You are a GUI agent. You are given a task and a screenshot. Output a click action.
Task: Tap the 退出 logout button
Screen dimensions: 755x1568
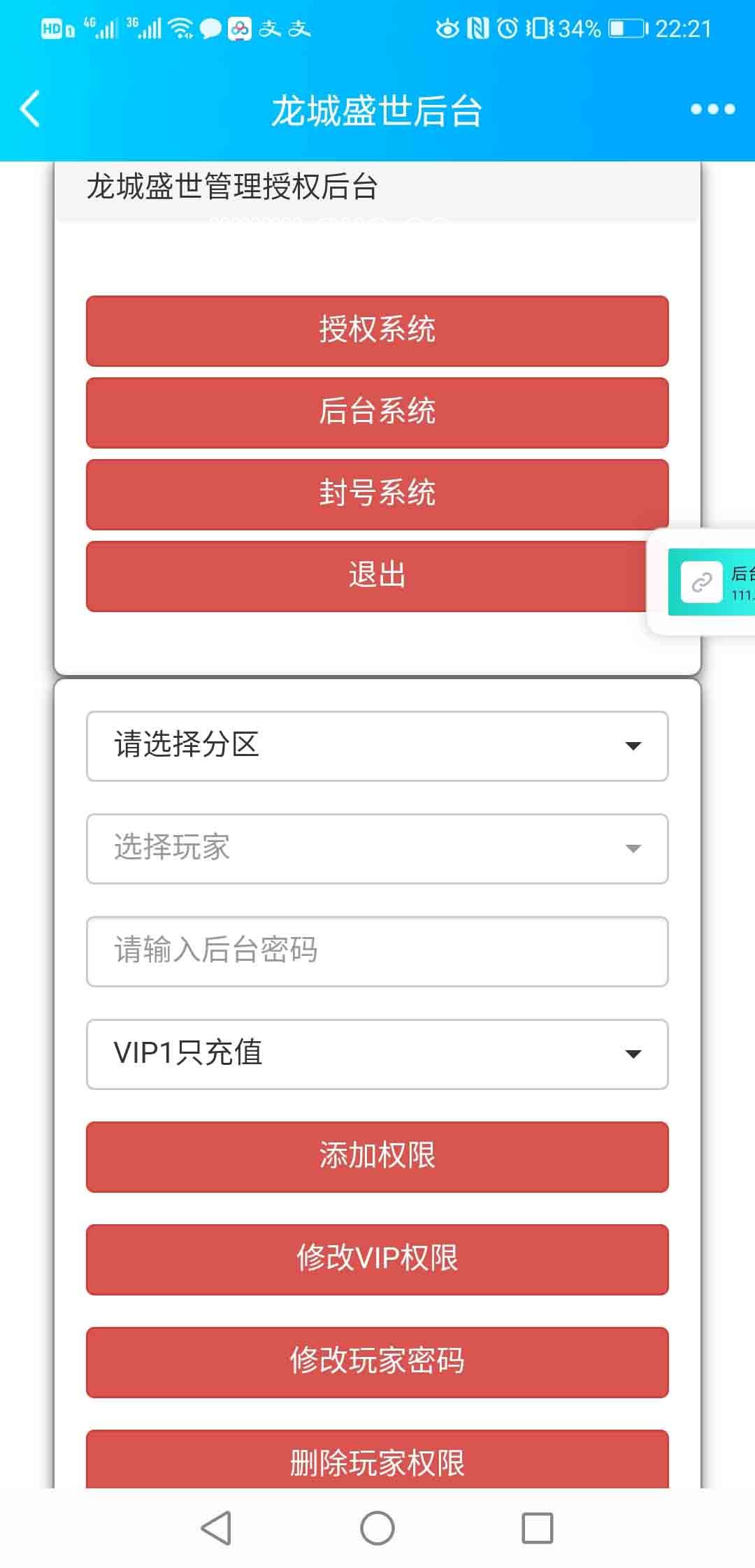click(x=364, y=576)
